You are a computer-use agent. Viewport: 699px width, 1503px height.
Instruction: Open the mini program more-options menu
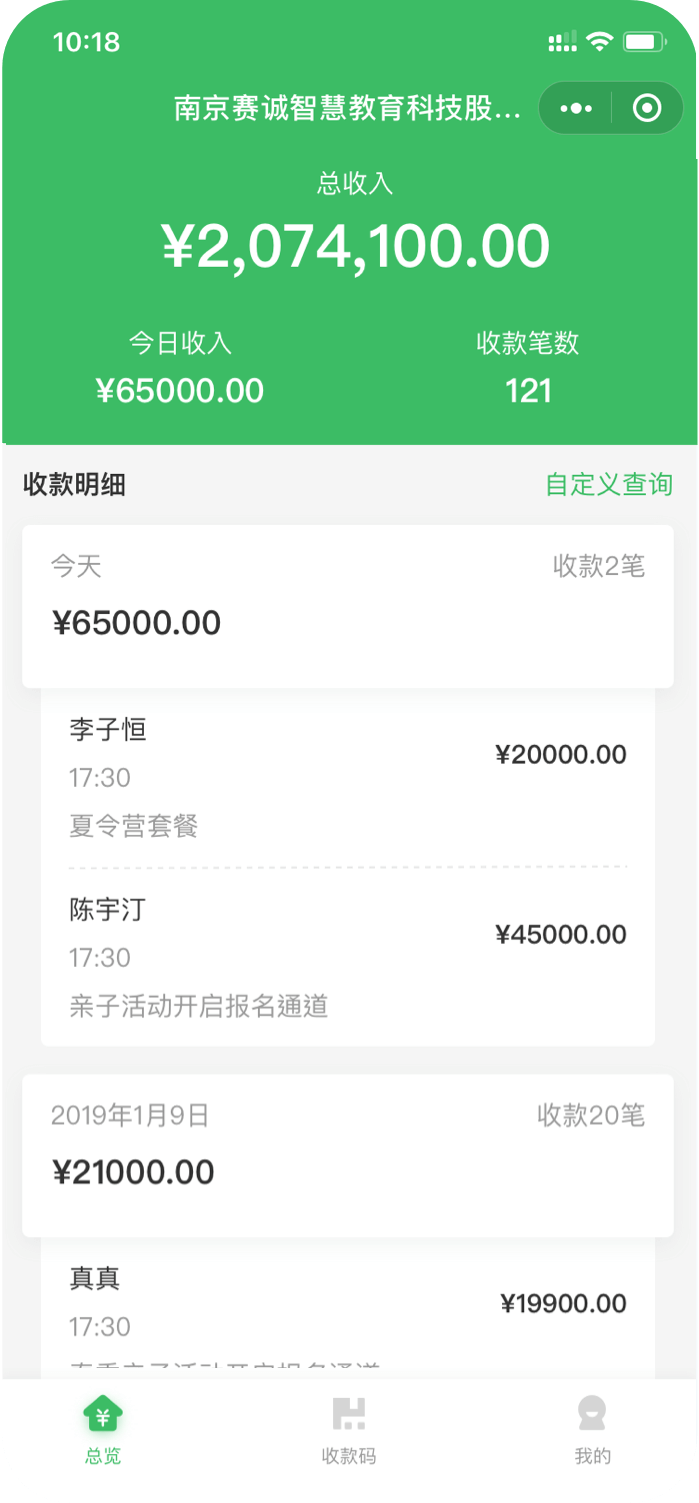(x=576, y=108)
